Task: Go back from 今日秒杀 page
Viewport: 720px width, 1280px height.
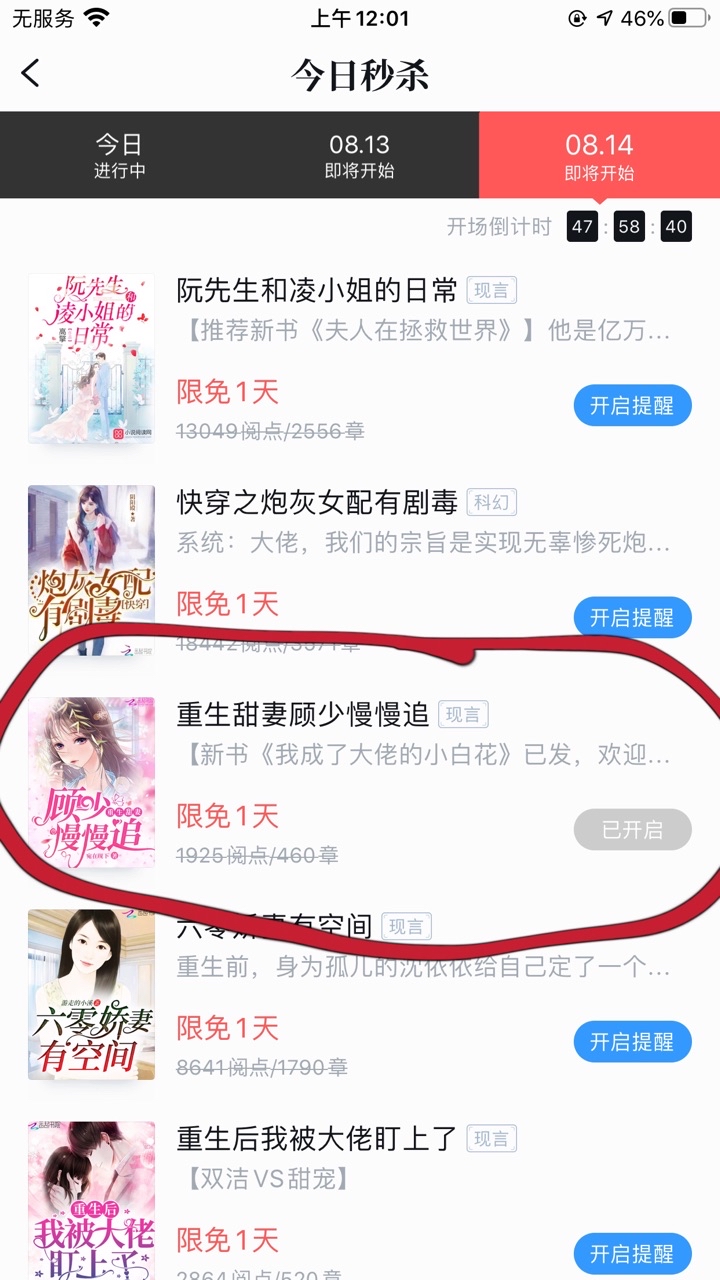Action: (x=32, y=73)
